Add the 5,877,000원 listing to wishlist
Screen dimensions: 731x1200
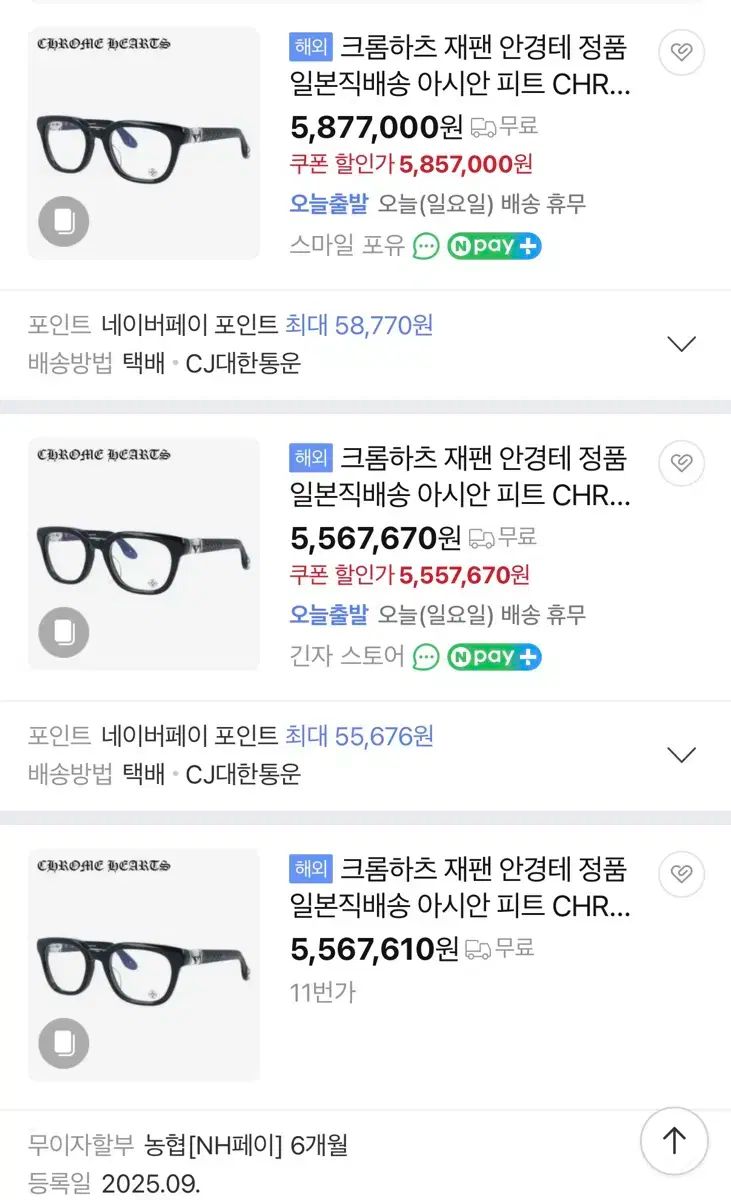click(x=682, y=52)
